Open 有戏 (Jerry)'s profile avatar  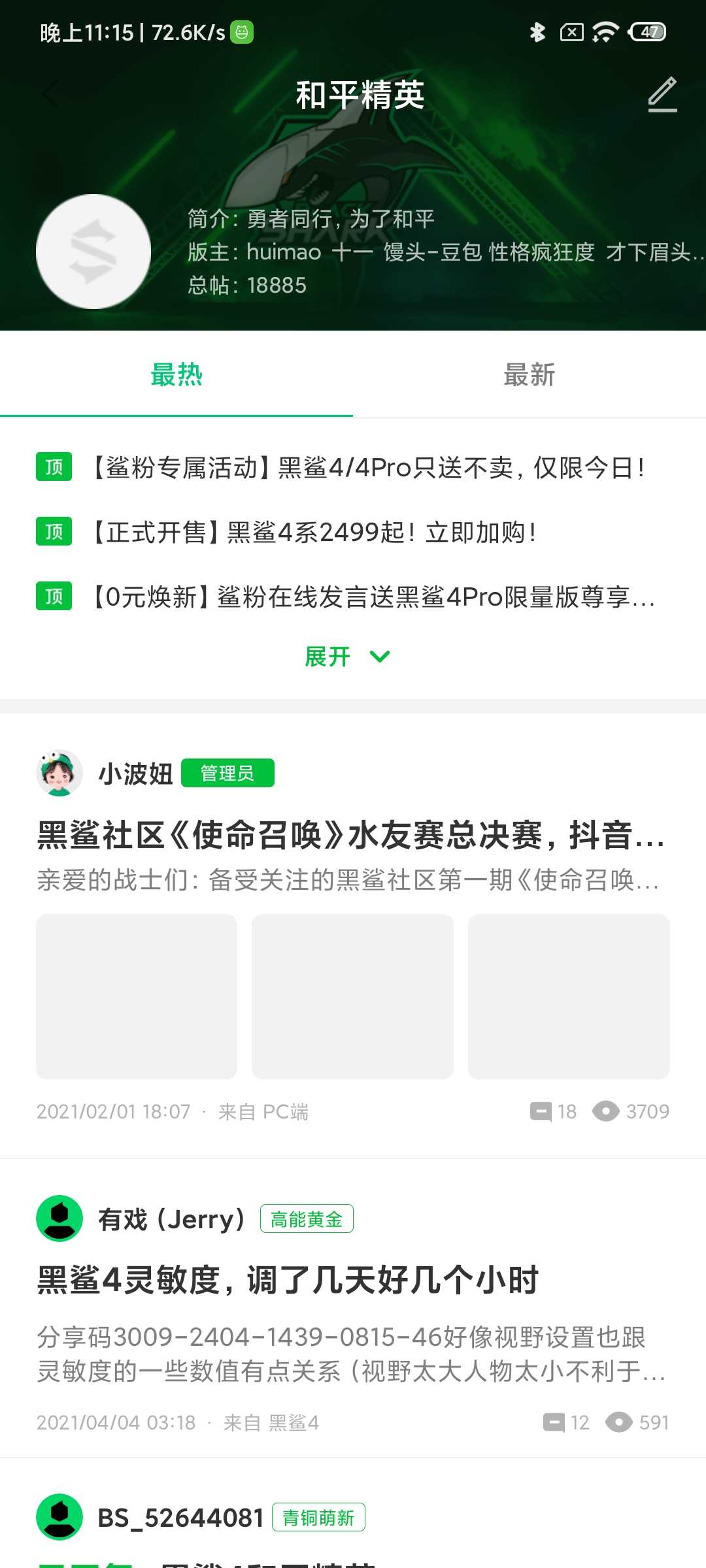point(59,1218)
